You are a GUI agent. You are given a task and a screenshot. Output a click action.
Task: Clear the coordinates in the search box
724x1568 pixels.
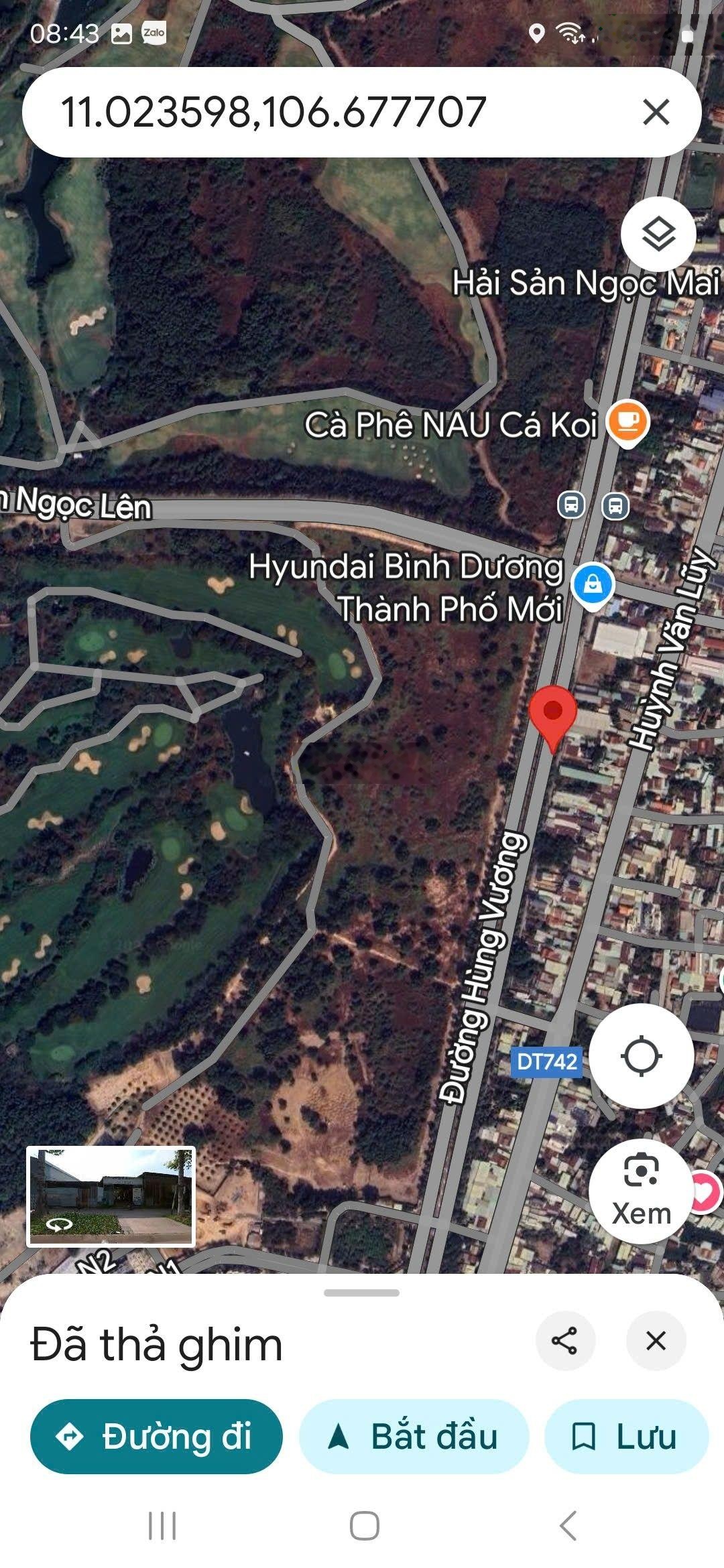tap(656, 112)
